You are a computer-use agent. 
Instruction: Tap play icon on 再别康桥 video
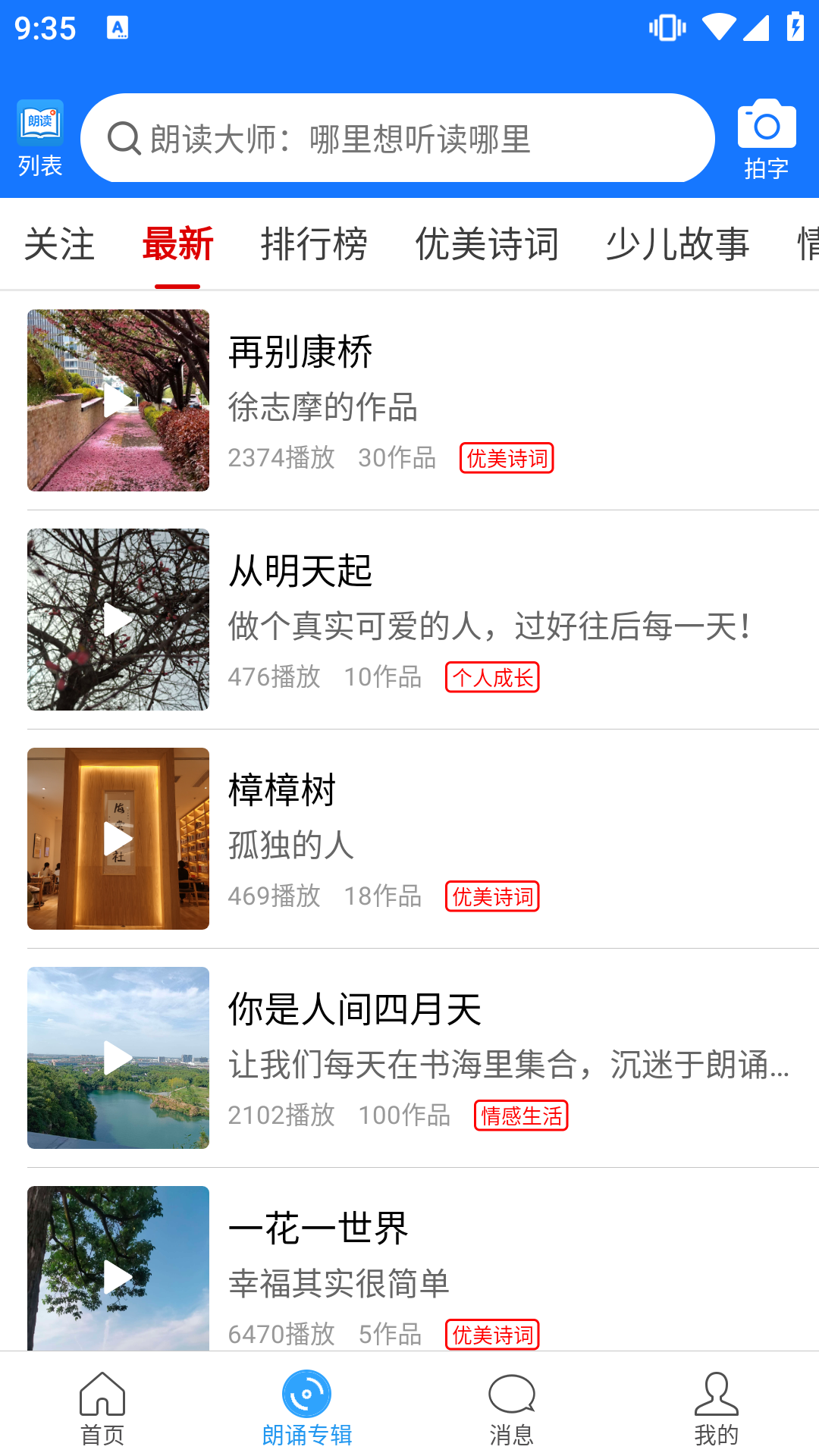tap(118, 400)
